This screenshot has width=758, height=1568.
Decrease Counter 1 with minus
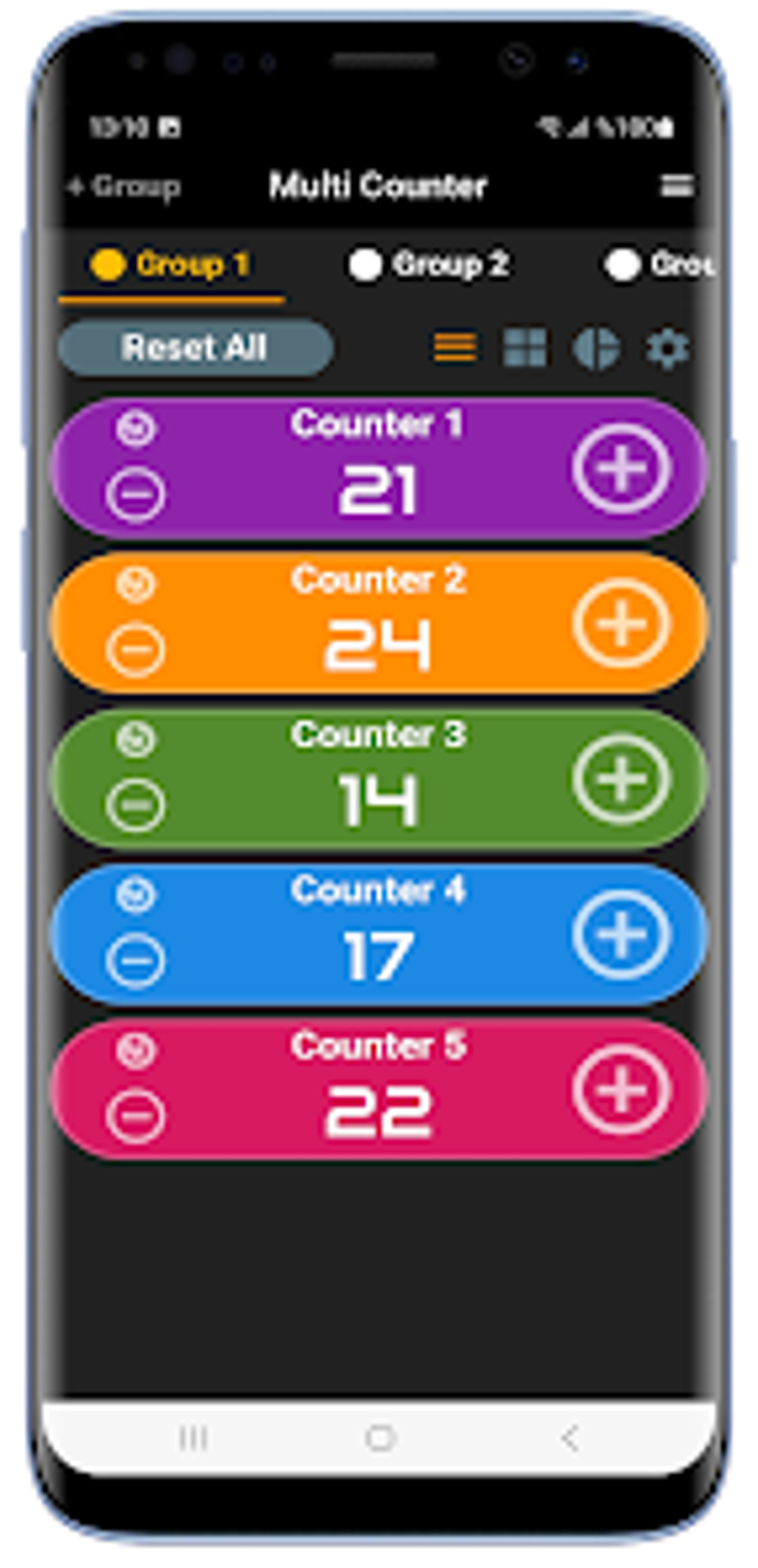tap(135, 494)
